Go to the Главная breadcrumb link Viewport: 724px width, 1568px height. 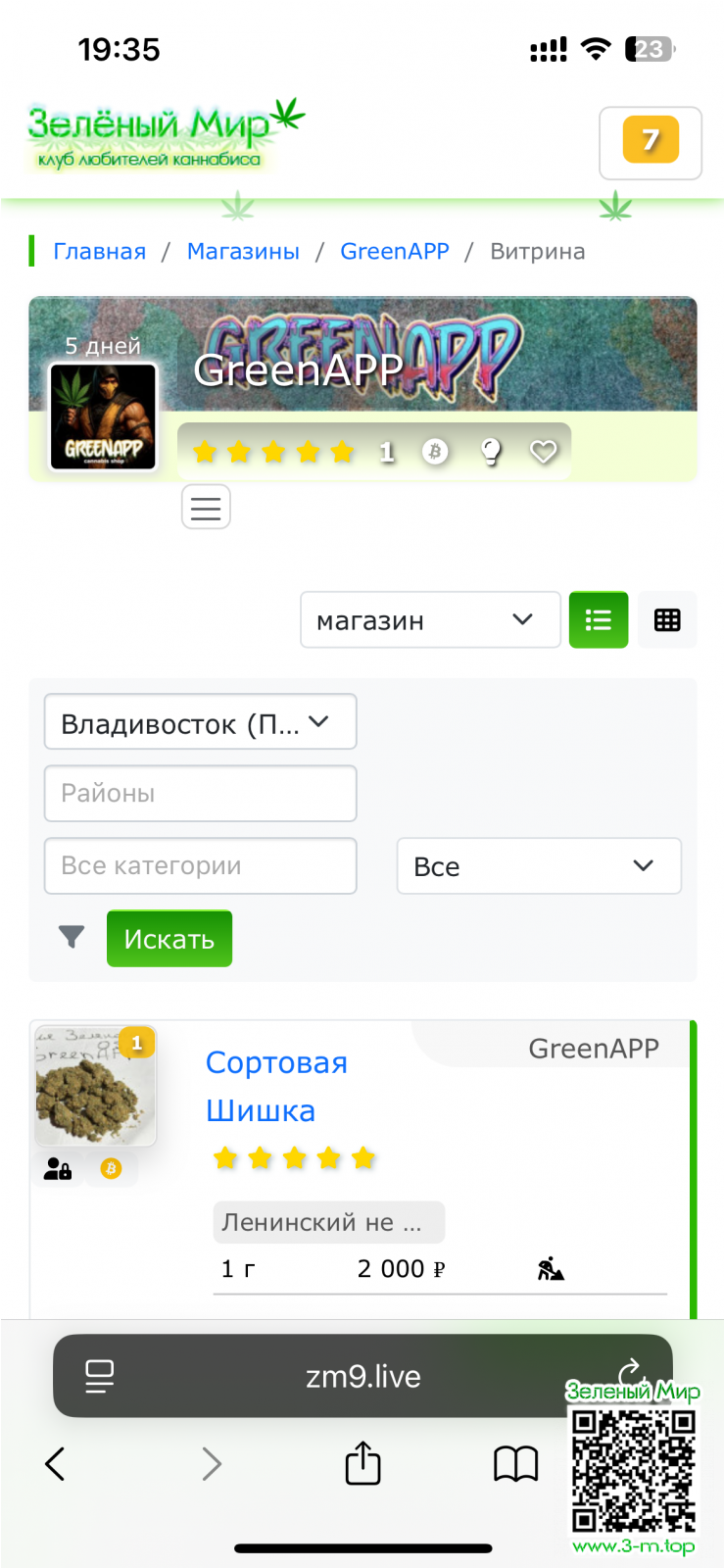99,252
